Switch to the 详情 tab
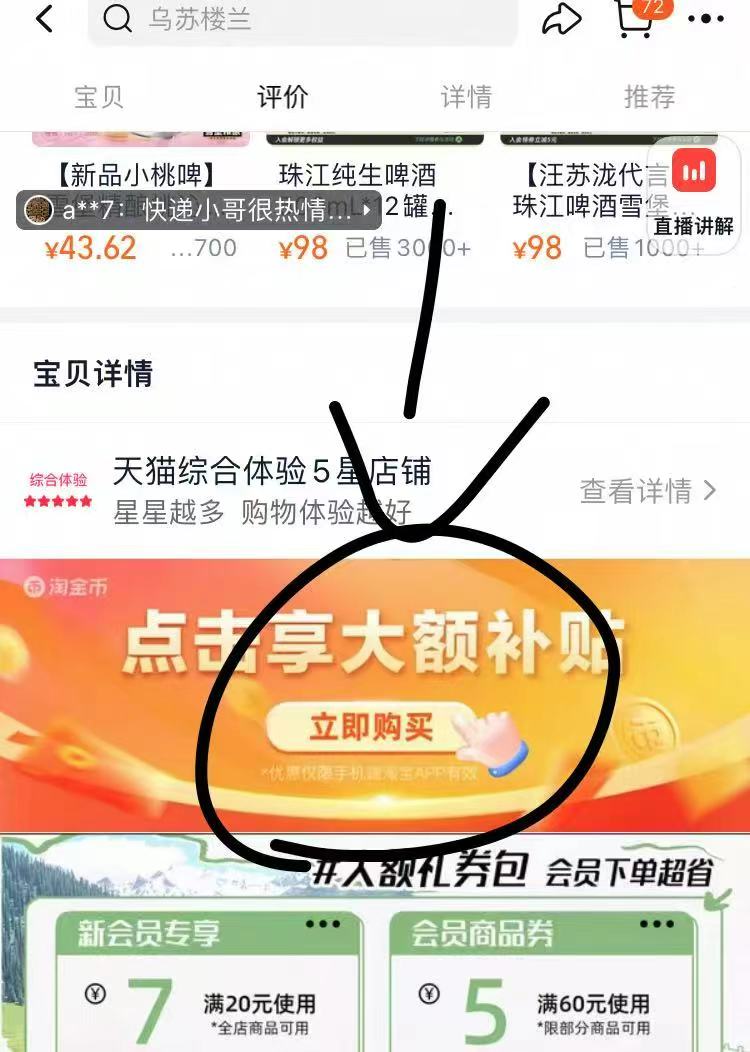The height and width of the screenshot is (1052, 750). (x=466, y=97)
